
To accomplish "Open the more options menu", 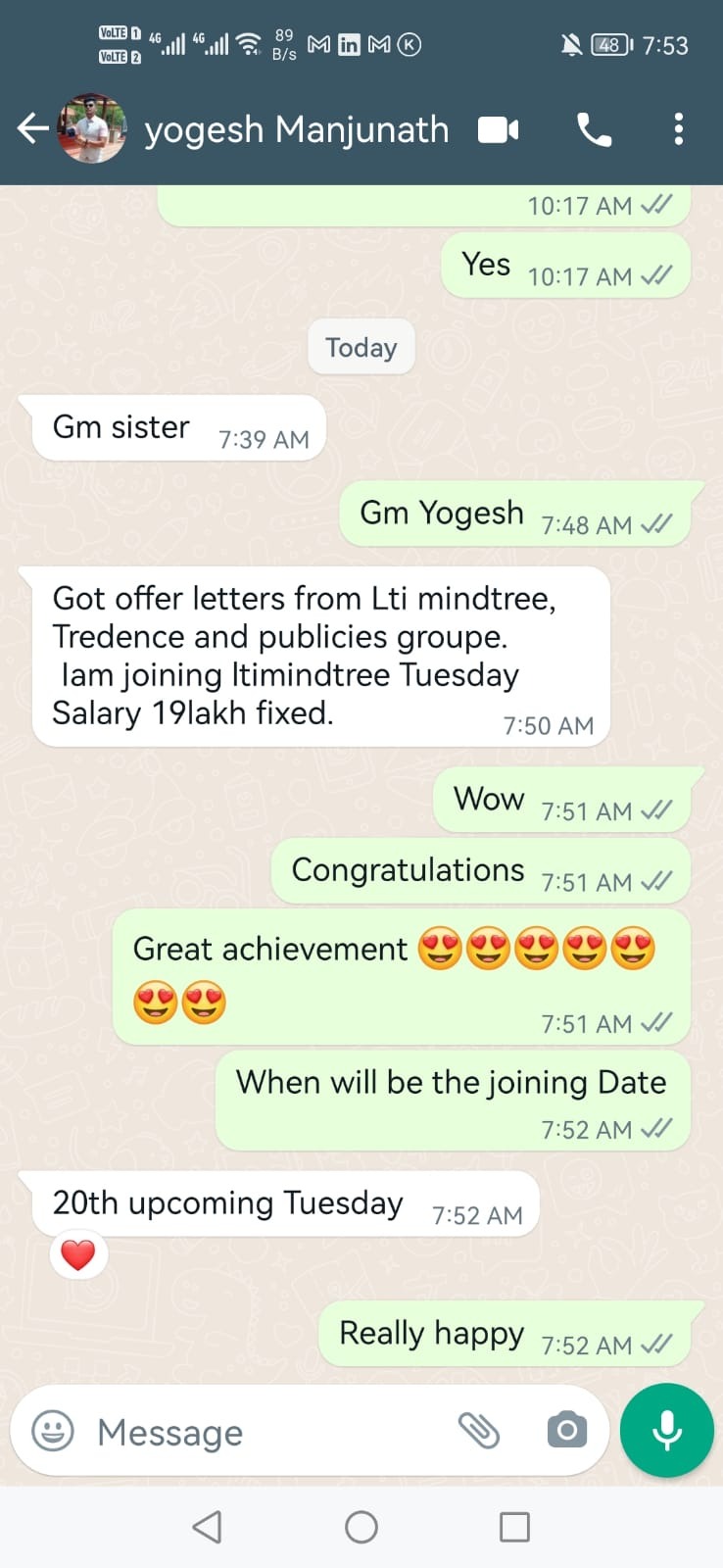I will click(678, 129).
